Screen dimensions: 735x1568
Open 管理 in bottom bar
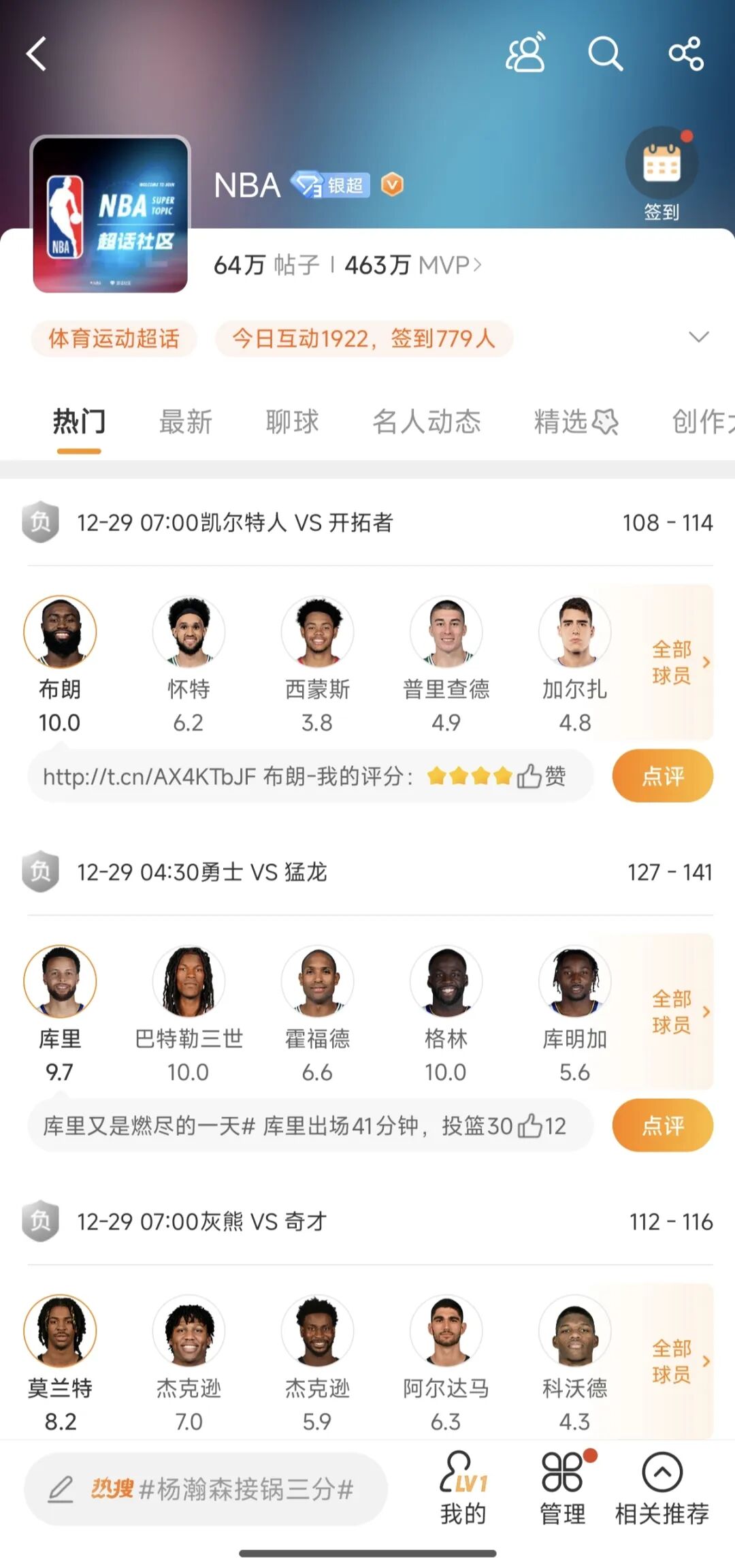coord(563,1490)
